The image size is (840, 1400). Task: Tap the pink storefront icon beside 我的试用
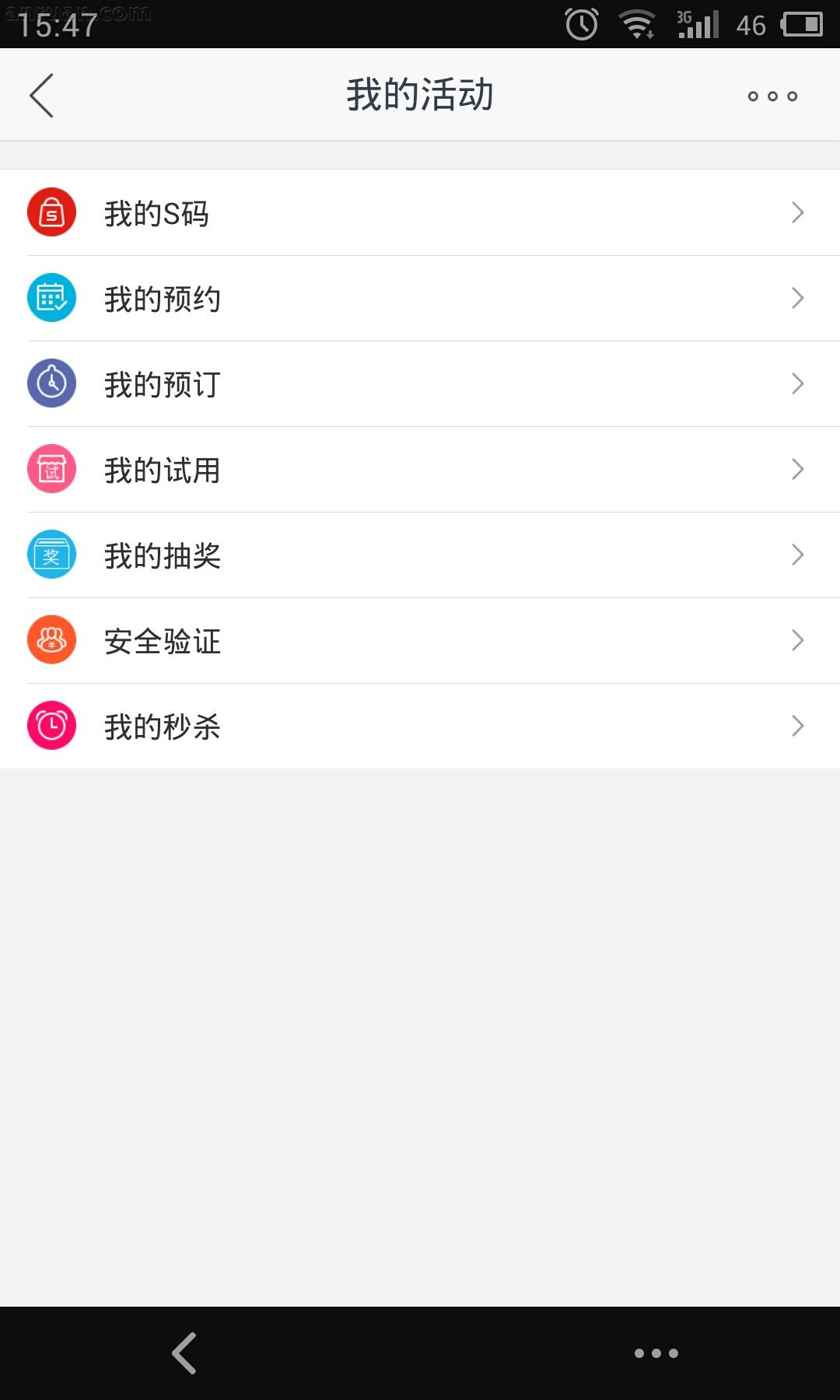51,469
